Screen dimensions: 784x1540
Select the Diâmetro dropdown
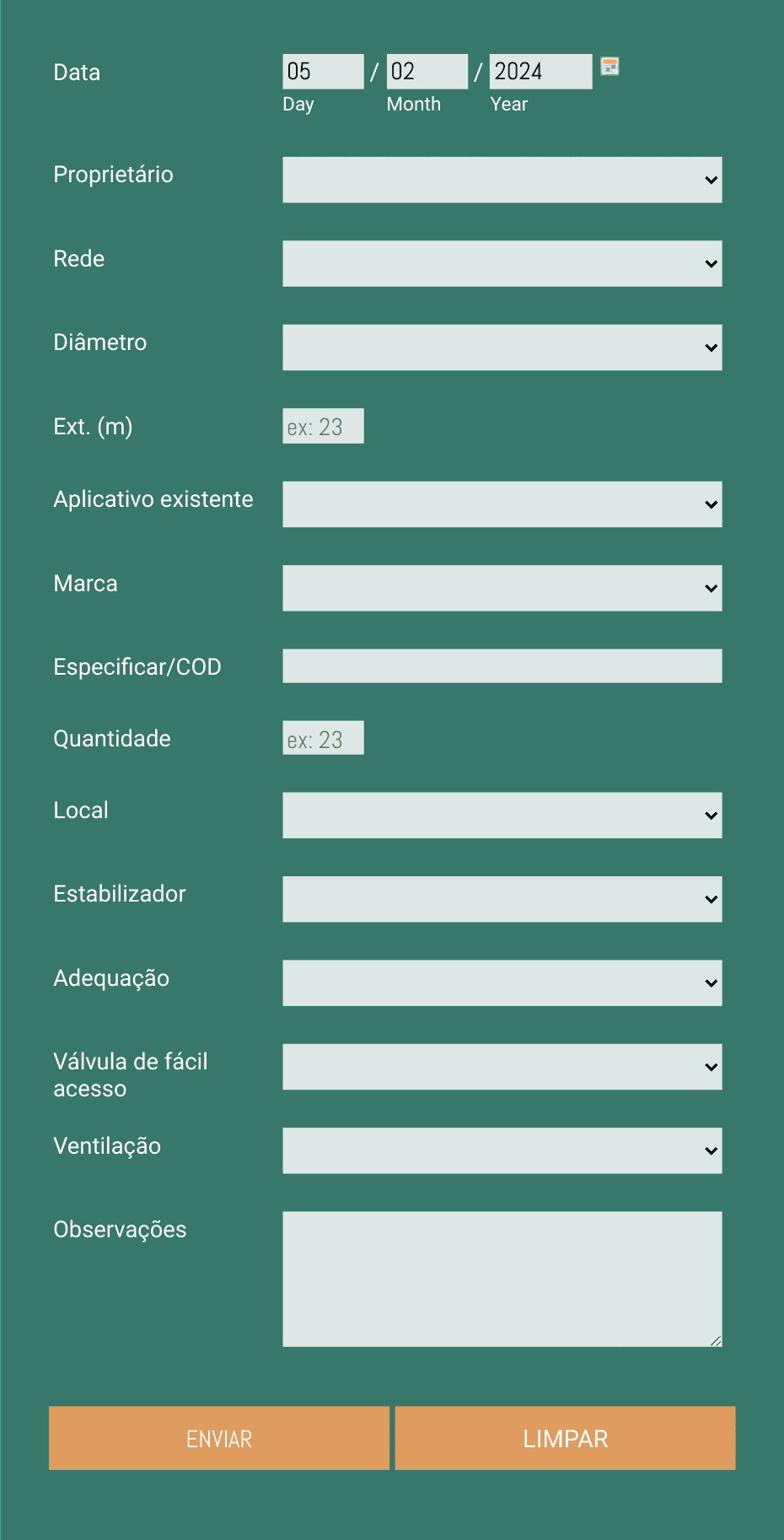[502, 347]
